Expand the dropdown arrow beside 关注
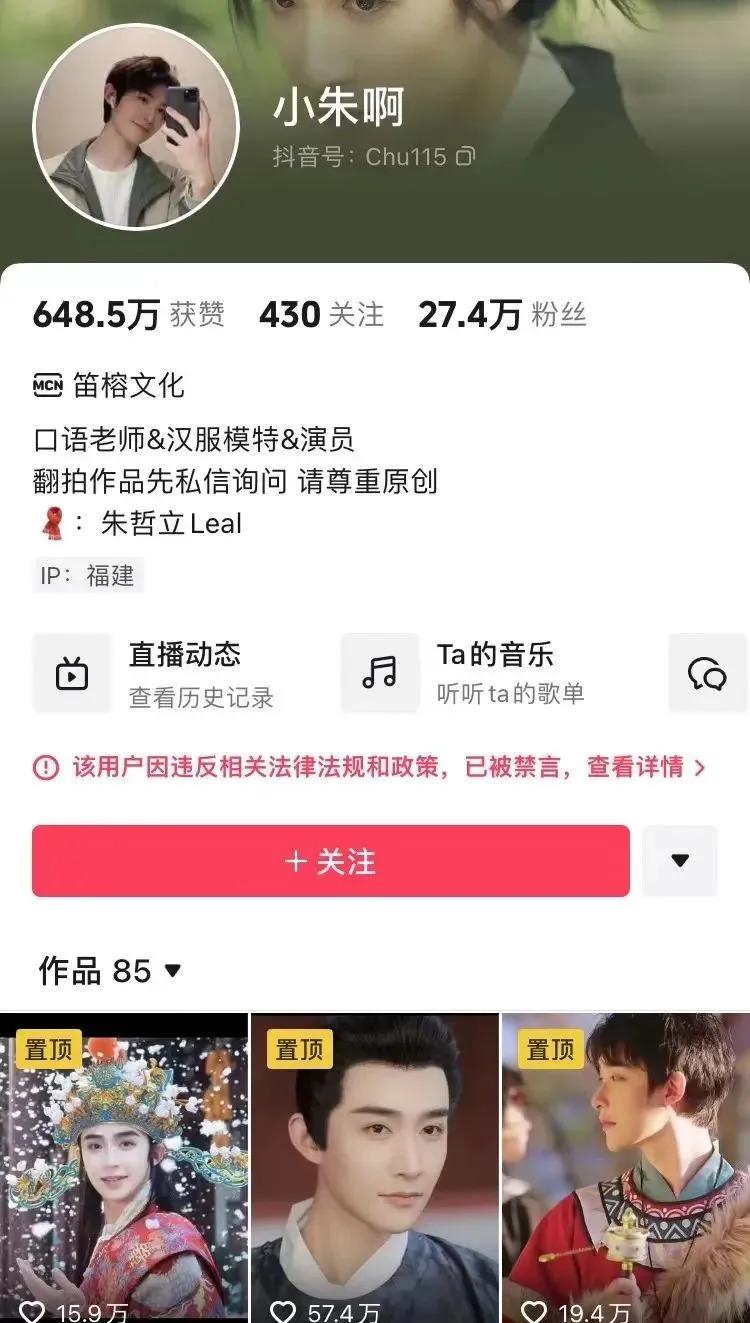This screenshot has height=1323, width=750. tap(680, 861)
